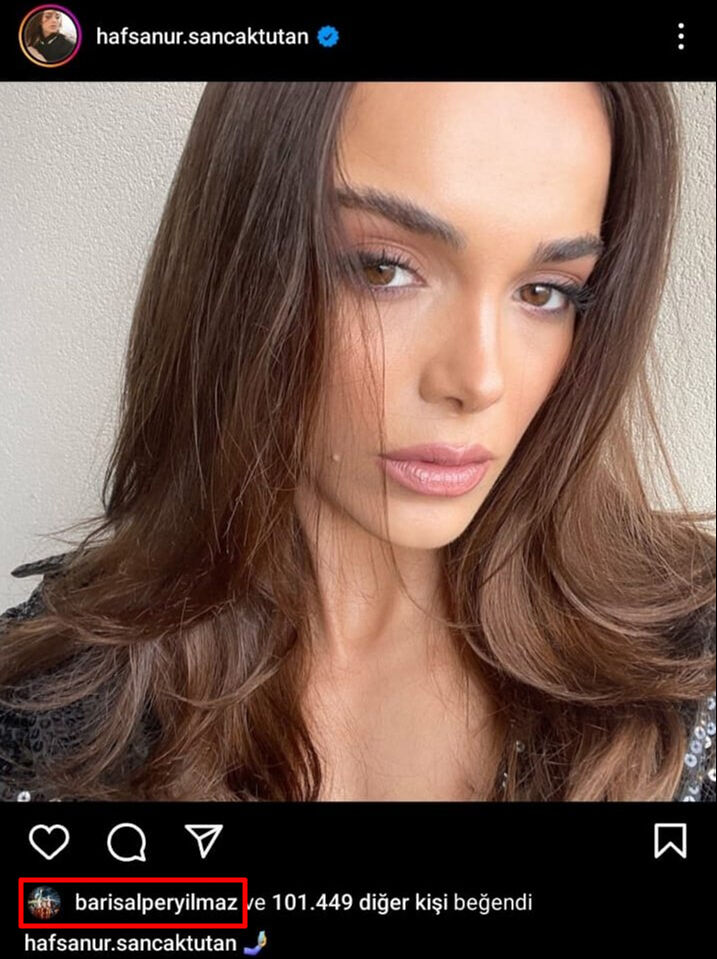
Task: Open the comments on this post
Action: pos(127,842)
